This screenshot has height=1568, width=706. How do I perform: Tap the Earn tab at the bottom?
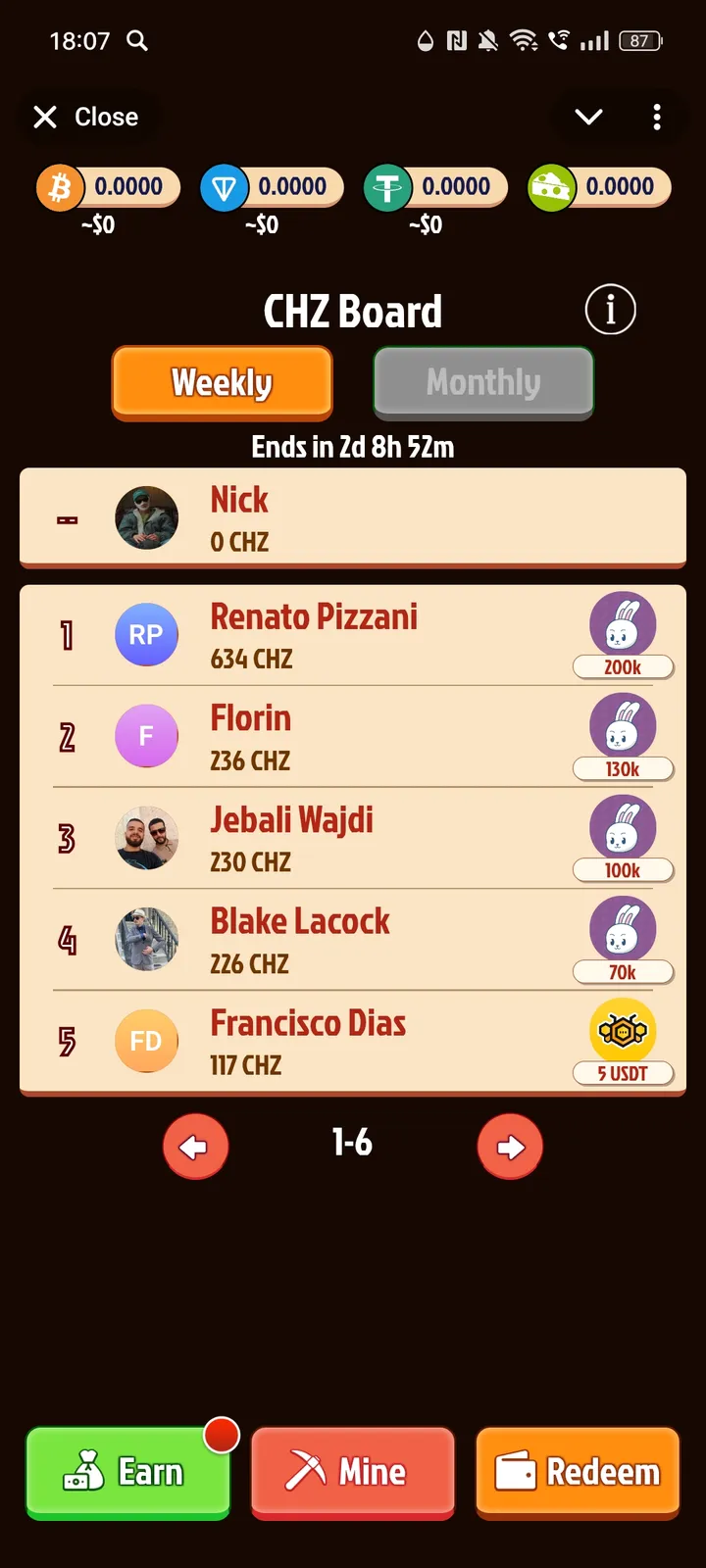[x=127, y=1470]
